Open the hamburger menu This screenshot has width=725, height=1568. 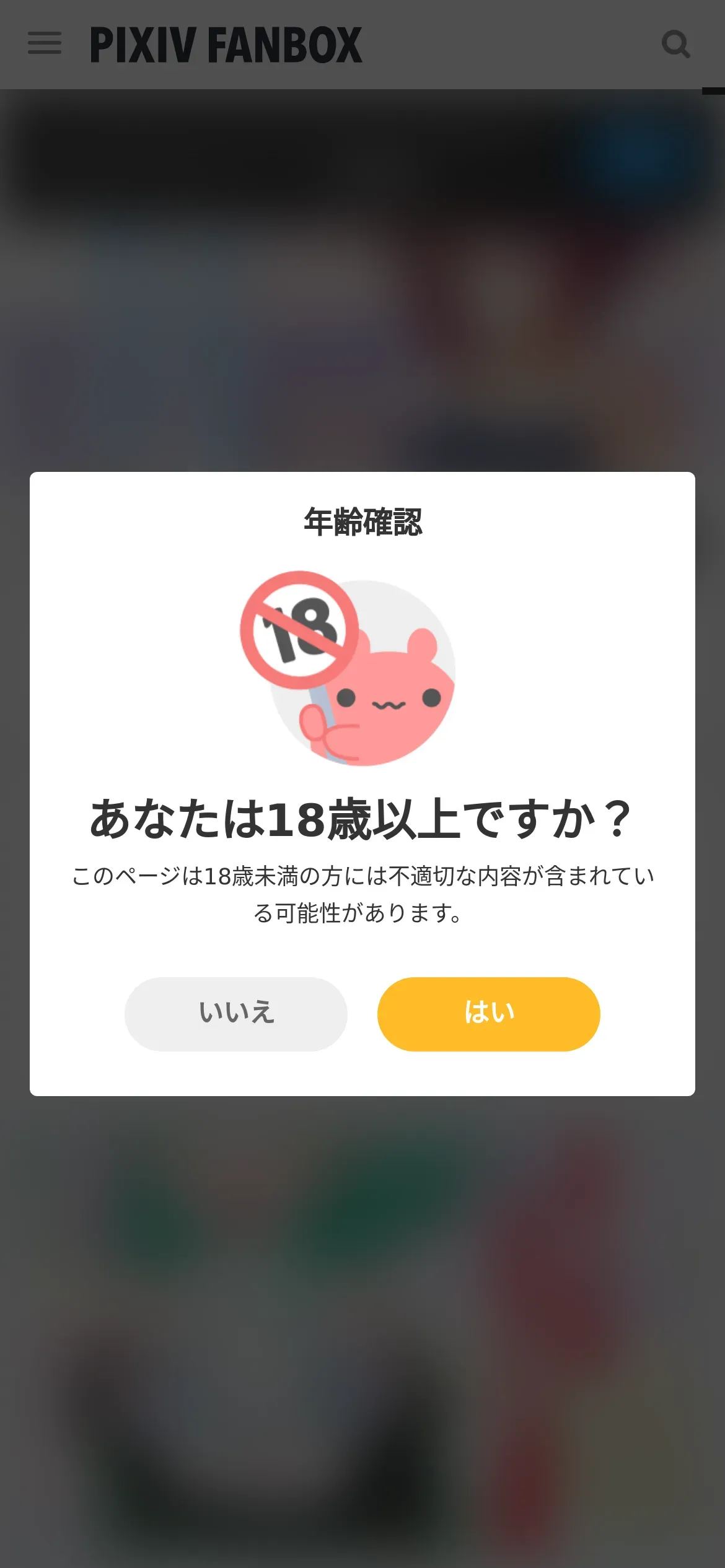pos(45,43)
